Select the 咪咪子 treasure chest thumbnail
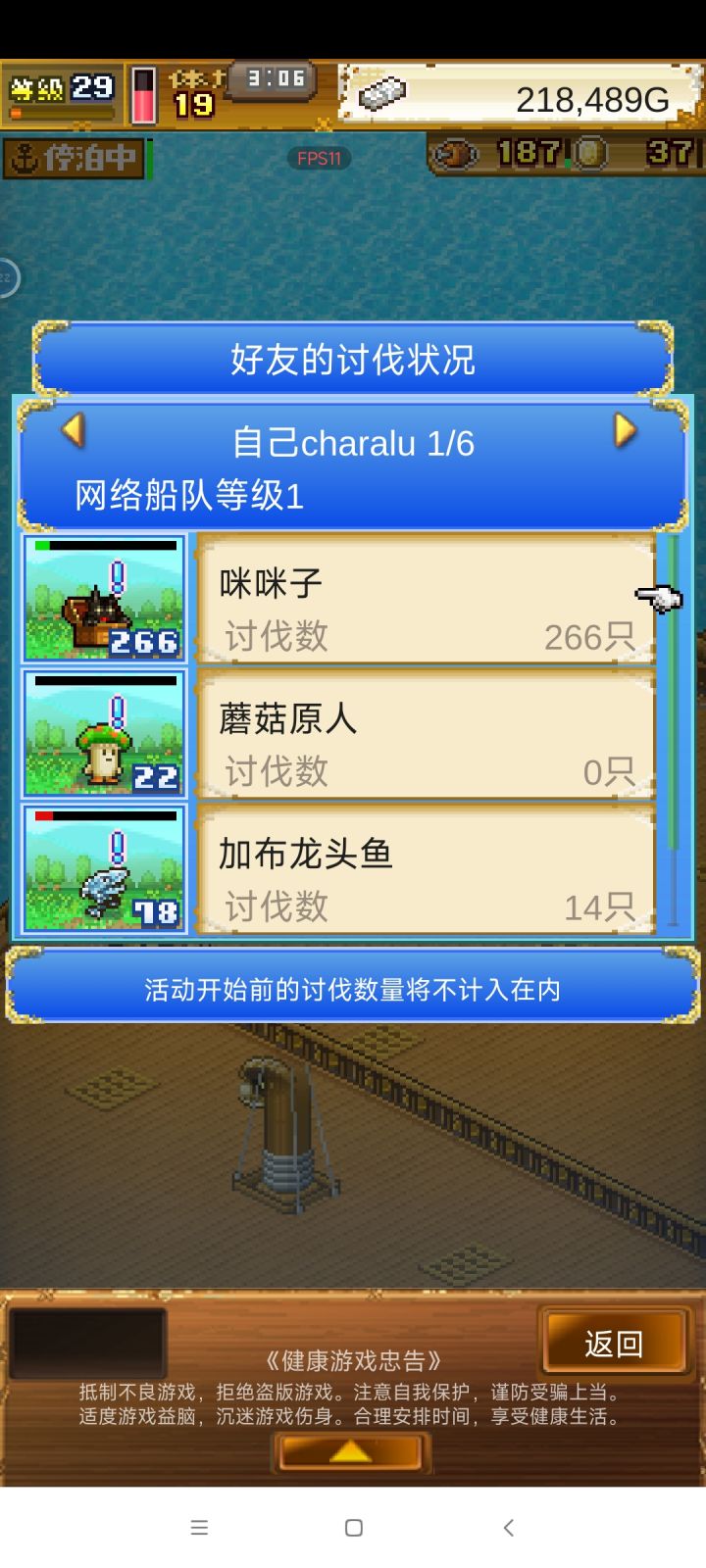 103,598
